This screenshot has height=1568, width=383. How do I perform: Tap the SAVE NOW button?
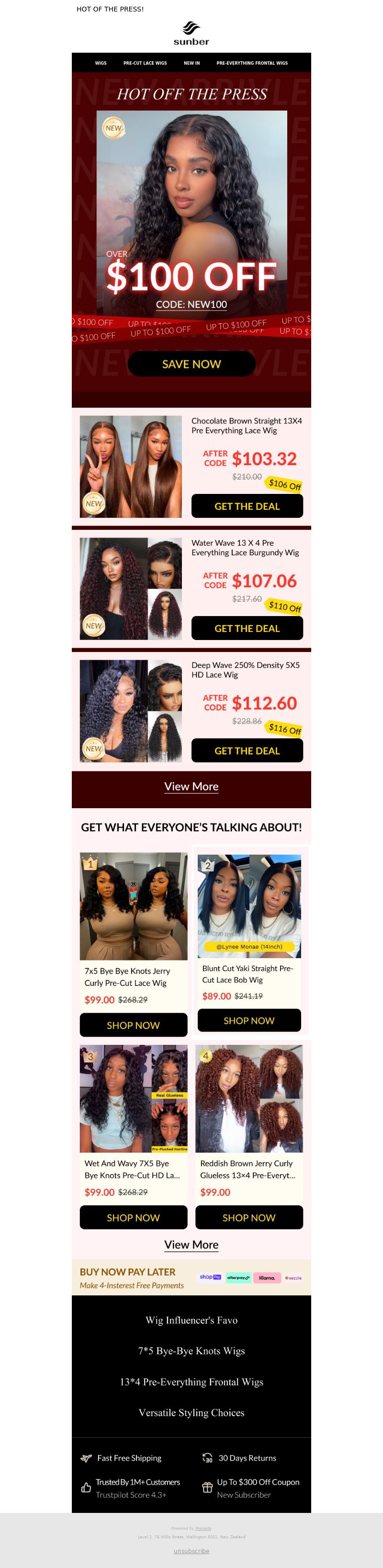191,364
